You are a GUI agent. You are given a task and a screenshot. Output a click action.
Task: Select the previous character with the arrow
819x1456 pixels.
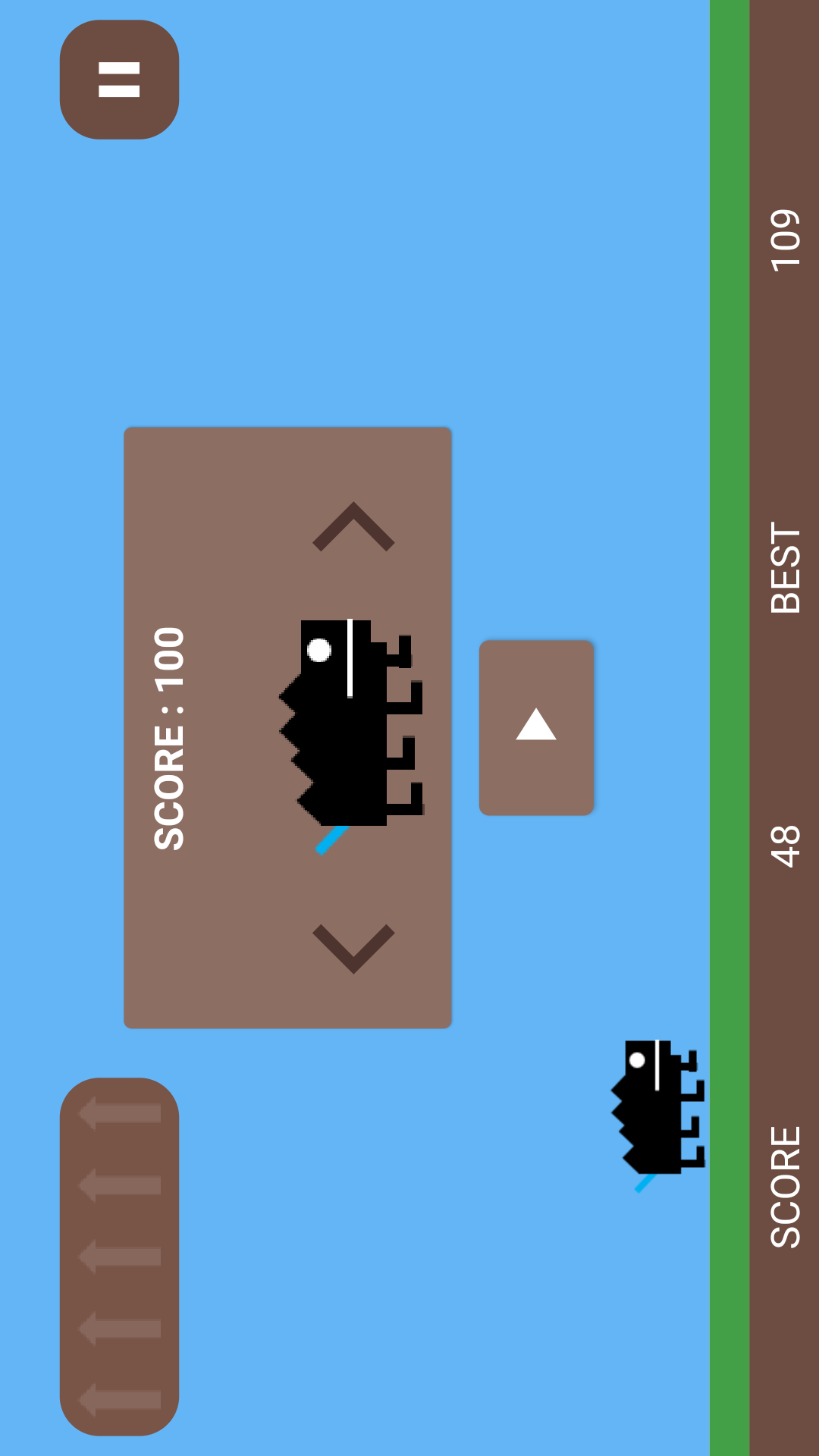tap(353, 948)
